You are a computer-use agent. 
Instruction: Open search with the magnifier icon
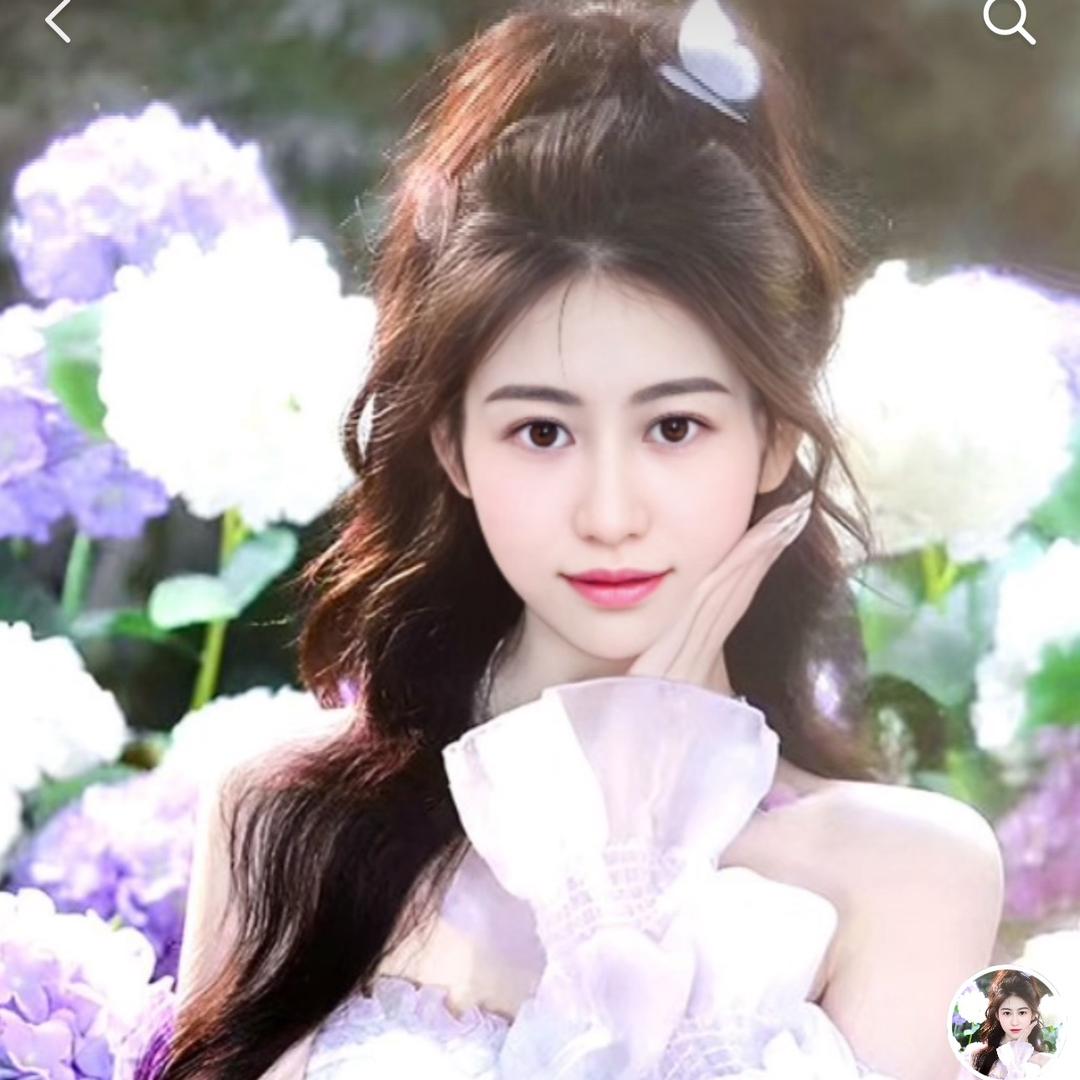tap(1007, 20)
